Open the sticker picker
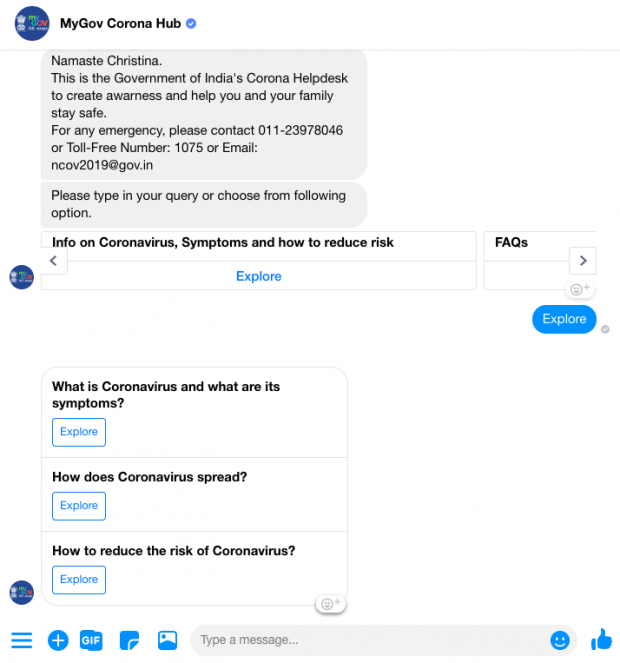This screenshot has width=620, height=663. coord(129,640)
